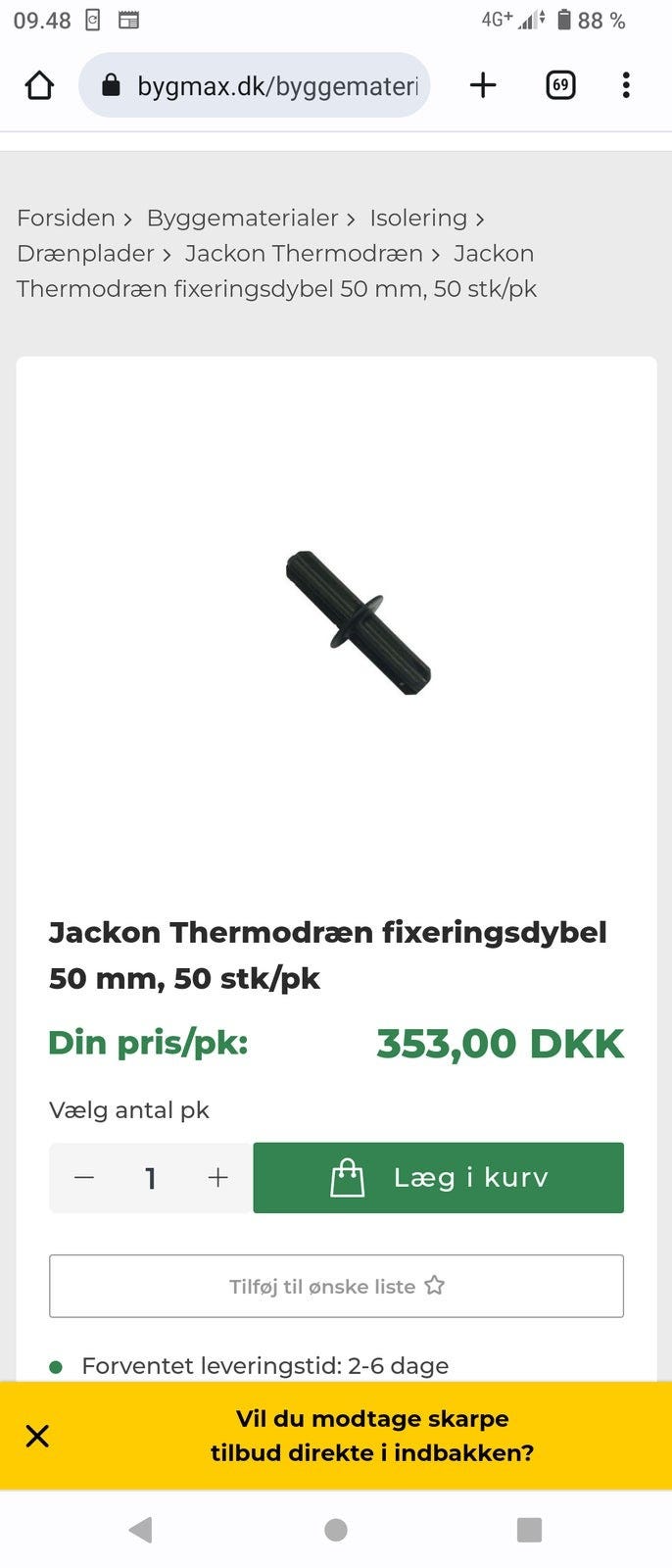Screen dimensions: 672x1568
Task: Open the Isolering breadcrumb
Action: click(x=418, y=218)
